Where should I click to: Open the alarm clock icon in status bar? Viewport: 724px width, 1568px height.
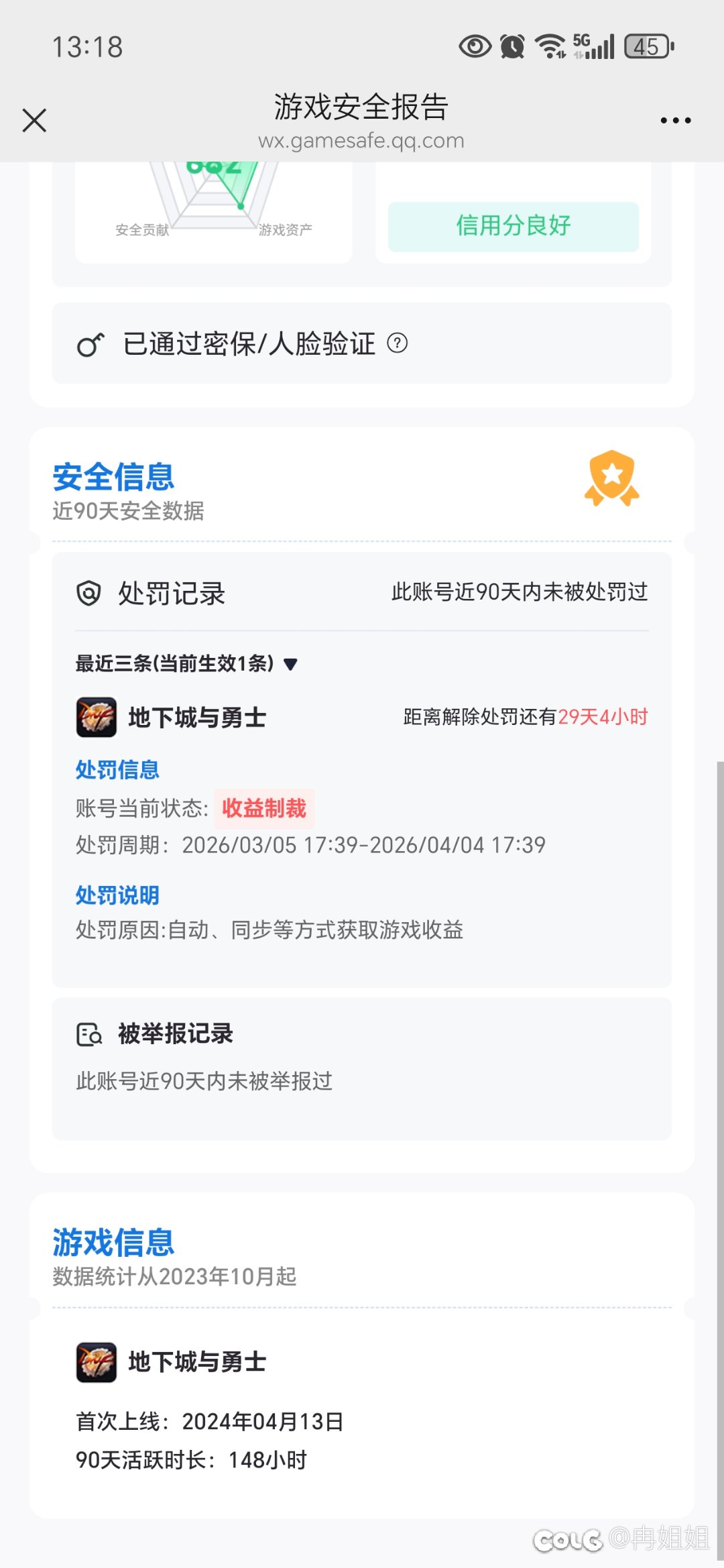pos(511,46)
